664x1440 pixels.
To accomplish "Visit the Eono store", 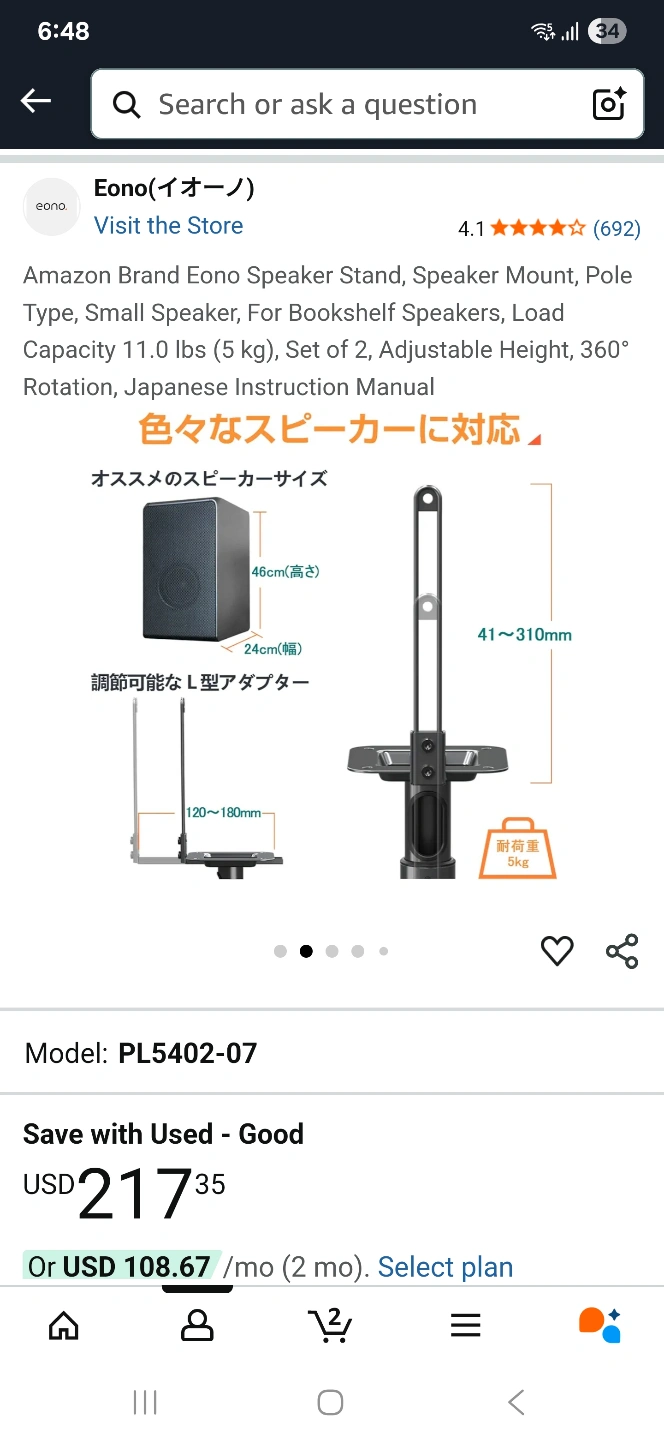I will 168,226.
